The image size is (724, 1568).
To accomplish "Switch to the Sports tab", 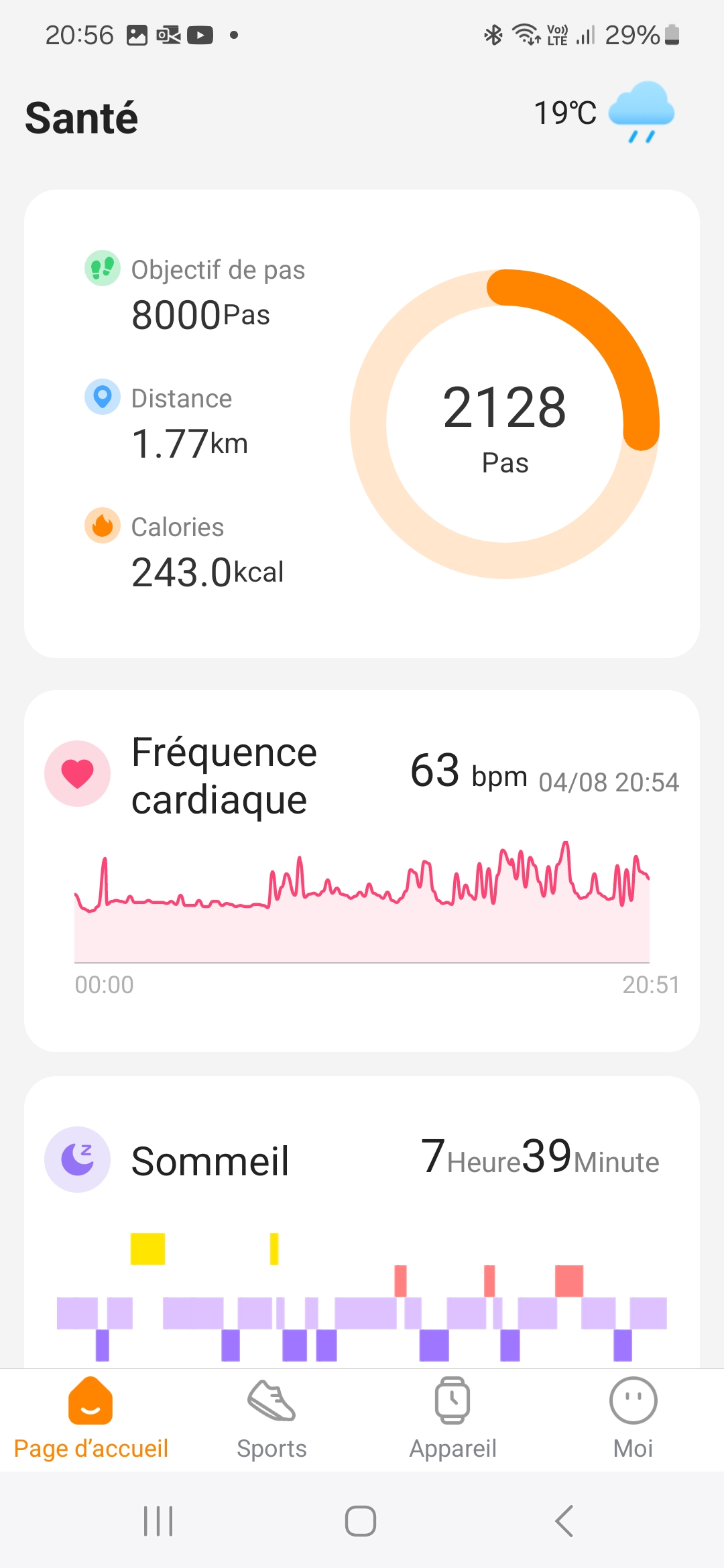I will (271, 1418).
